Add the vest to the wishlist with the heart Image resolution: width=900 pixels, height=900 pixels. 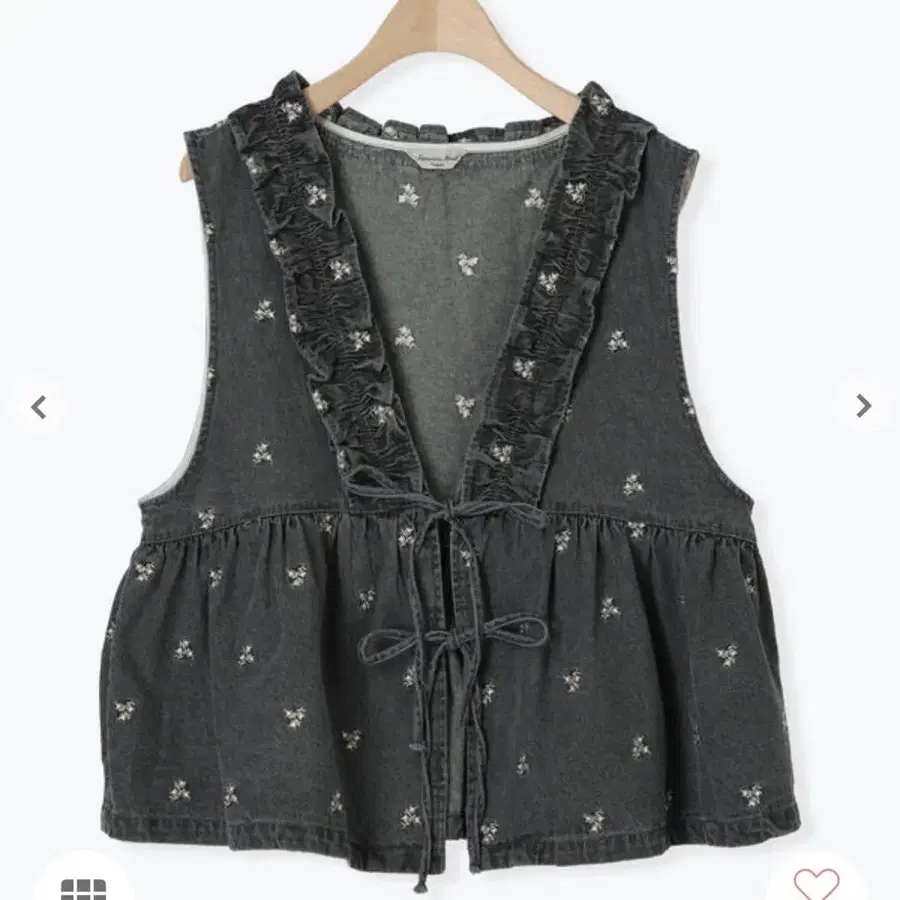click(x=816, y=884)
